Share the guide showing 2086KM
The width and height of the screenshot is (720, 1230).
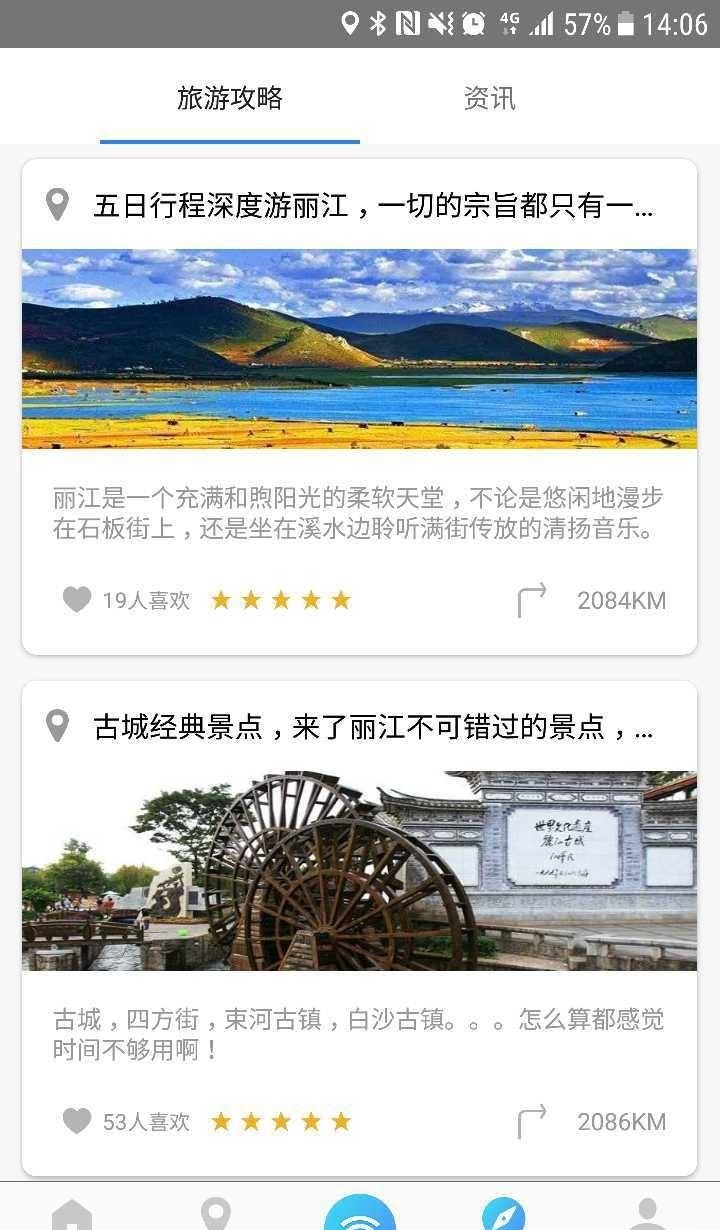(x=532, y=1121)
